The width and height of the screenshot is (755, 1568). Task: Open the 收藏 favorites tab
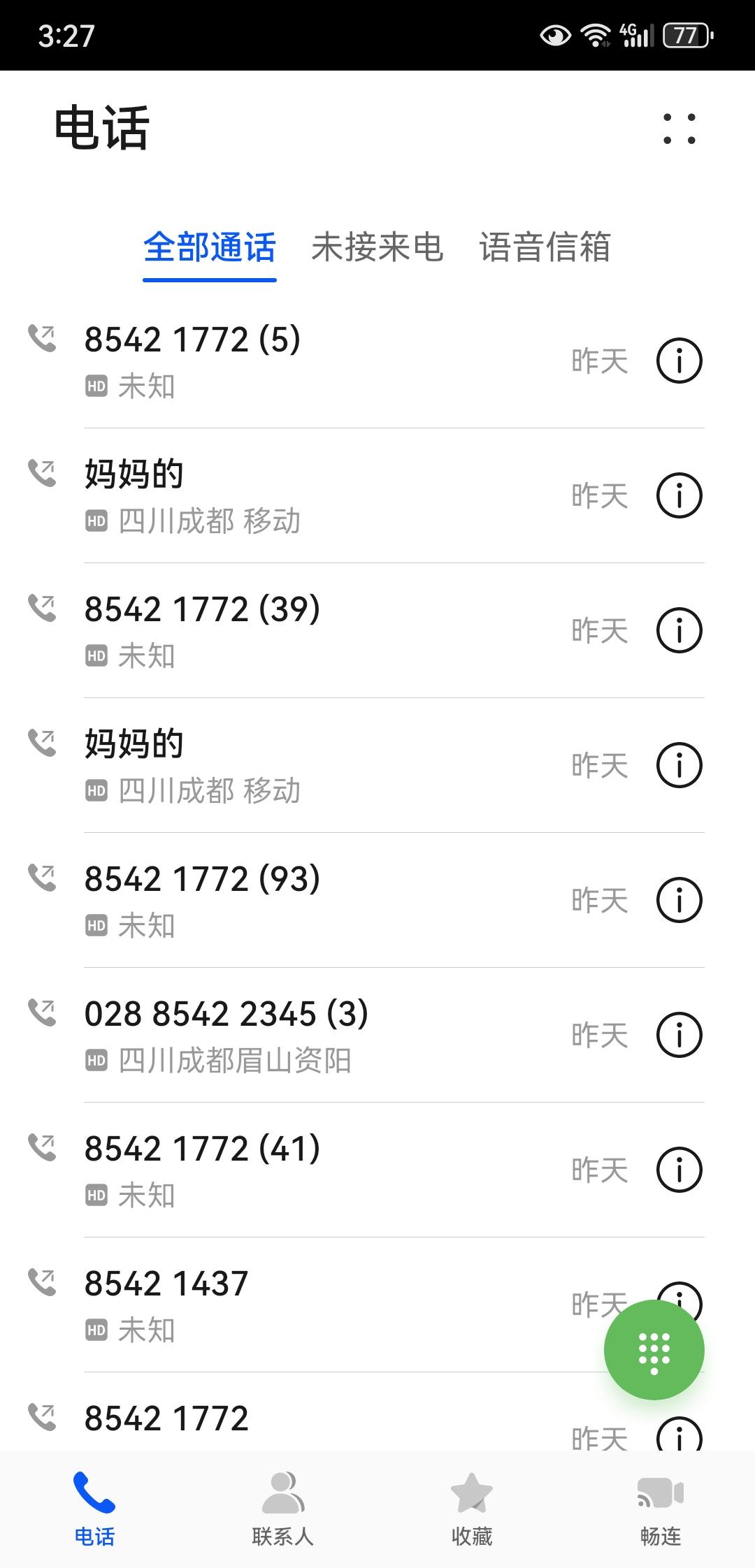coord(472,1508)
